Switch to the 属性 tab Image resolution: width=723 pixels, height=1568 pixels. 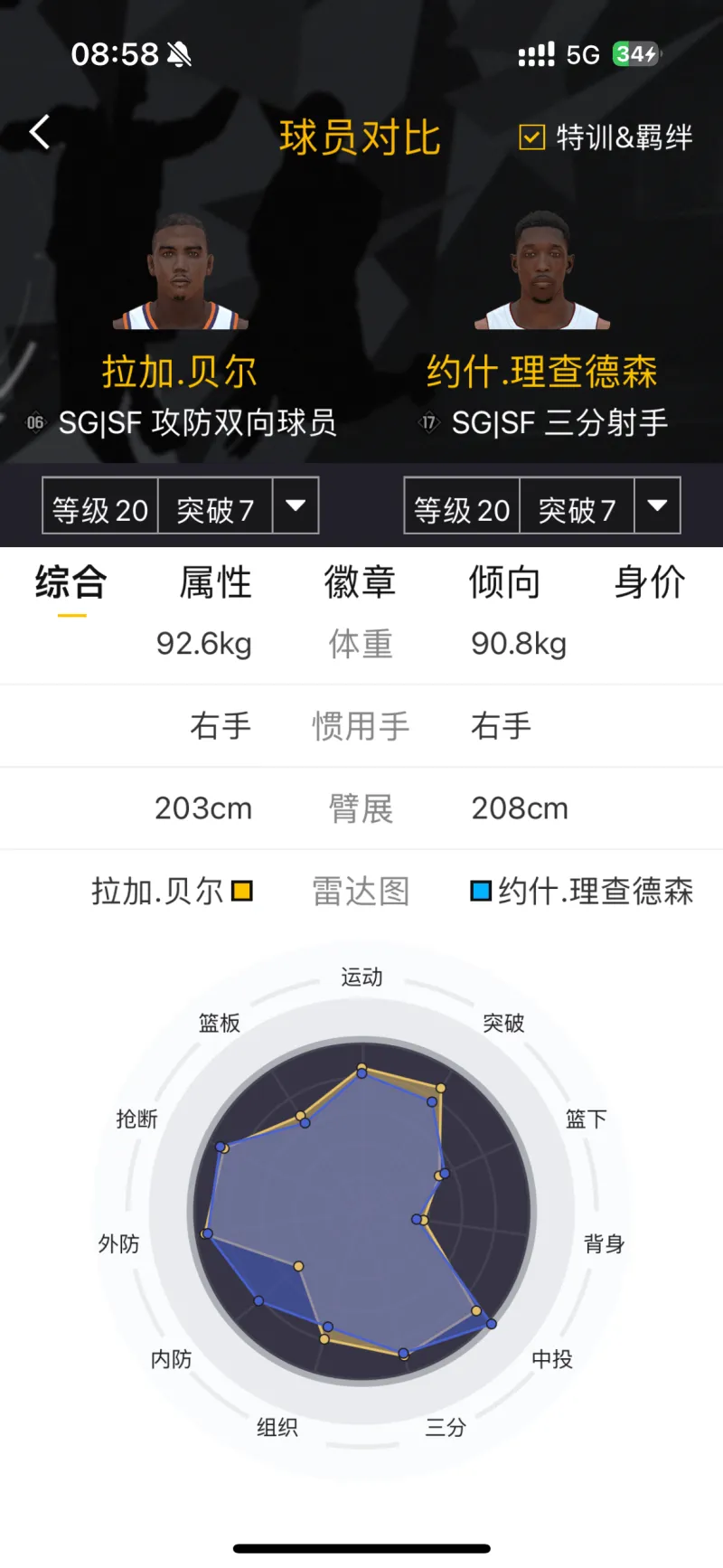[215, 582]
